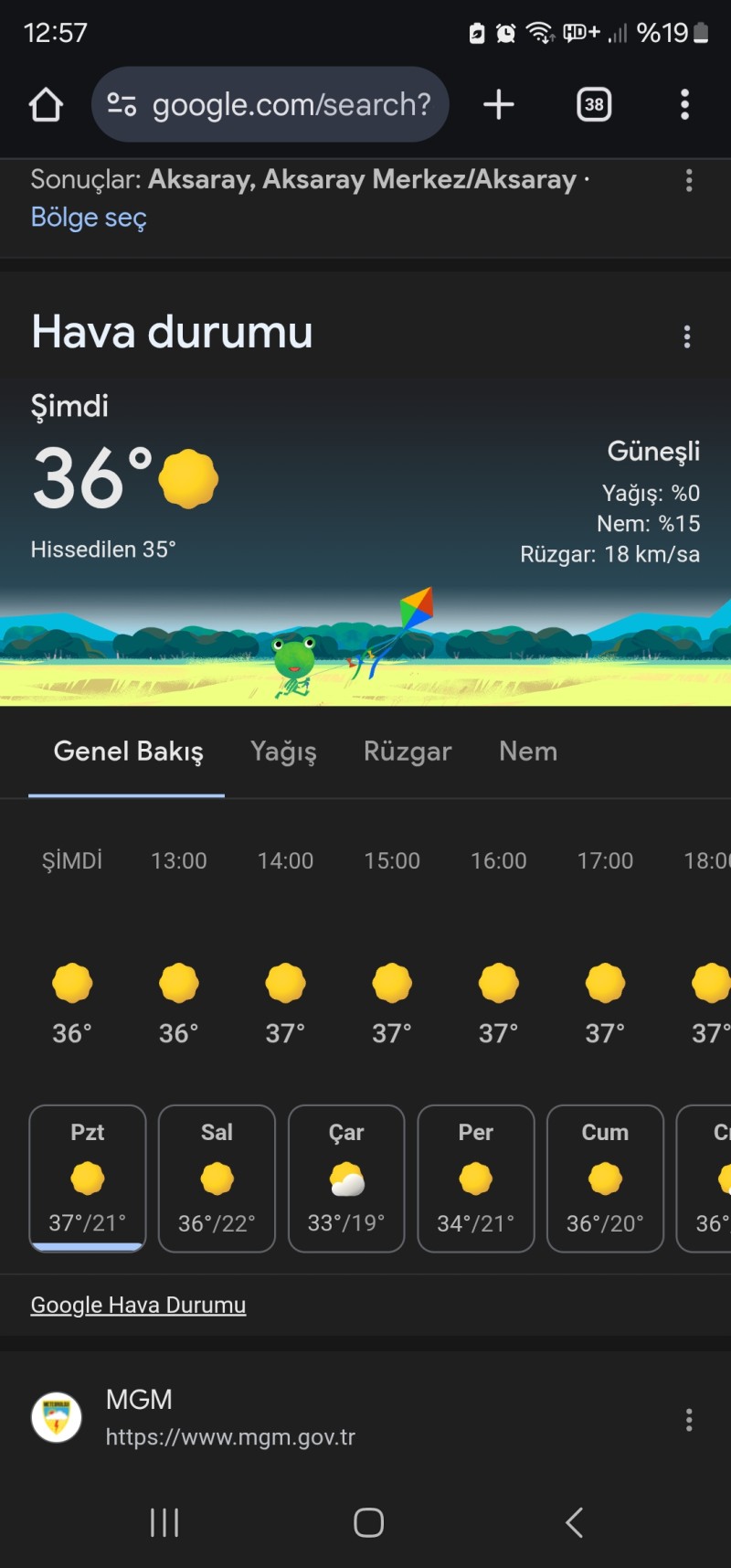Switch to the Rüzgar tab
This screenshot has width=731, height=1568.
coord(408,752)
